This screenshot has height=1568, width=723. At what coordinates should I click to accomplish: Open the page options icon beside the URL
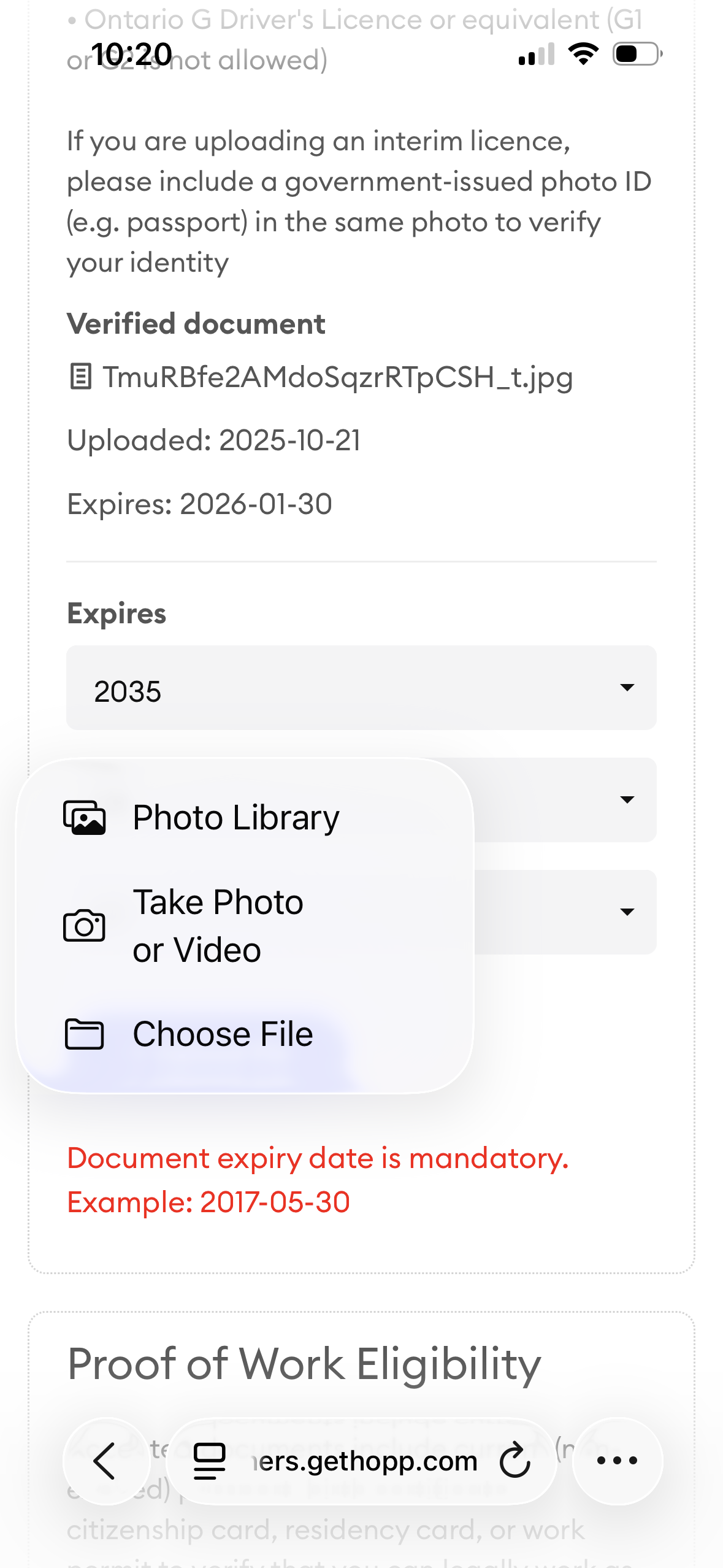click(x=210, y=1461)
